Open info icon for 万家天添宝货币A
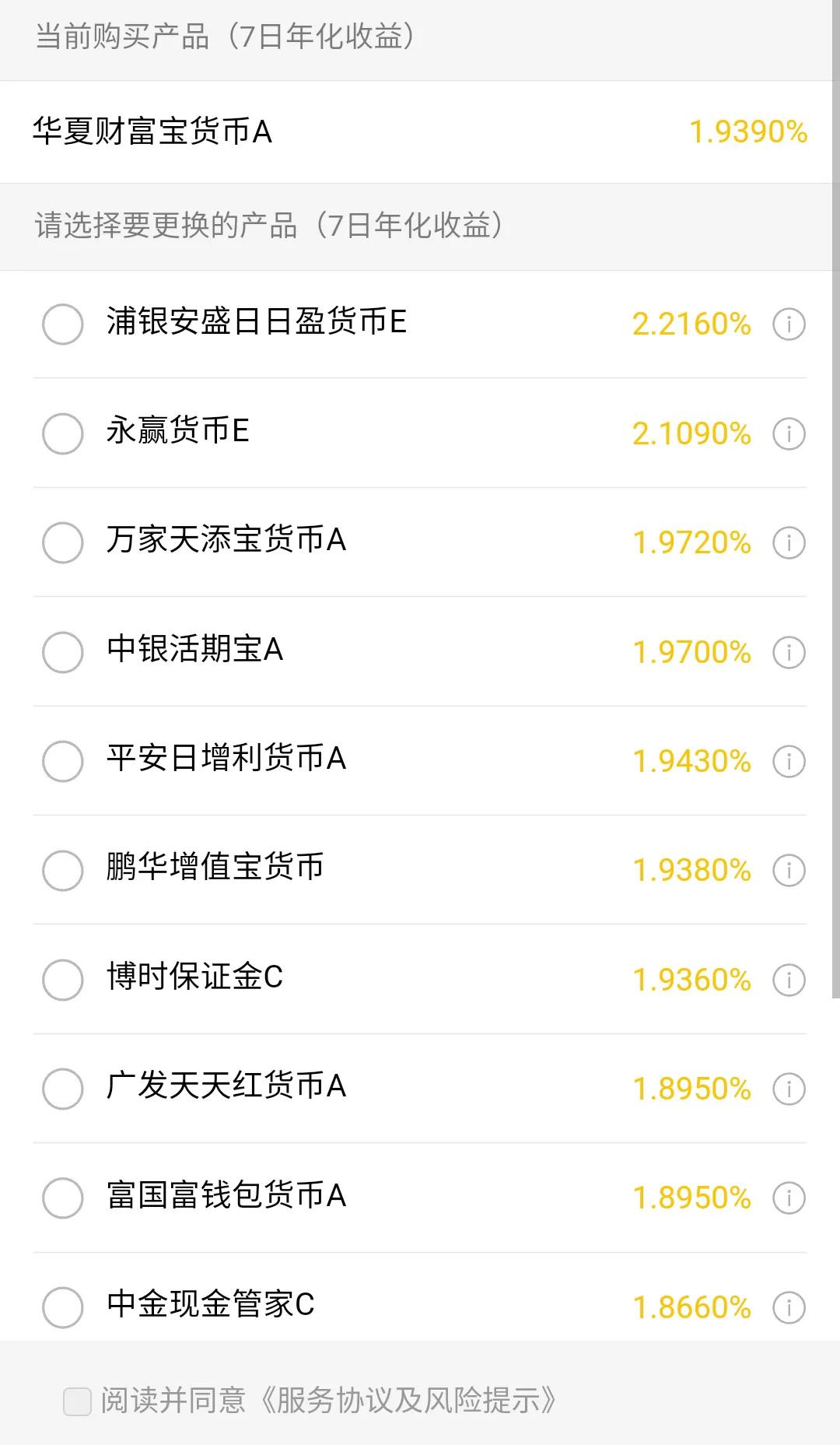Viewport: 840px width, 1445px height. [x=790, y=543]
